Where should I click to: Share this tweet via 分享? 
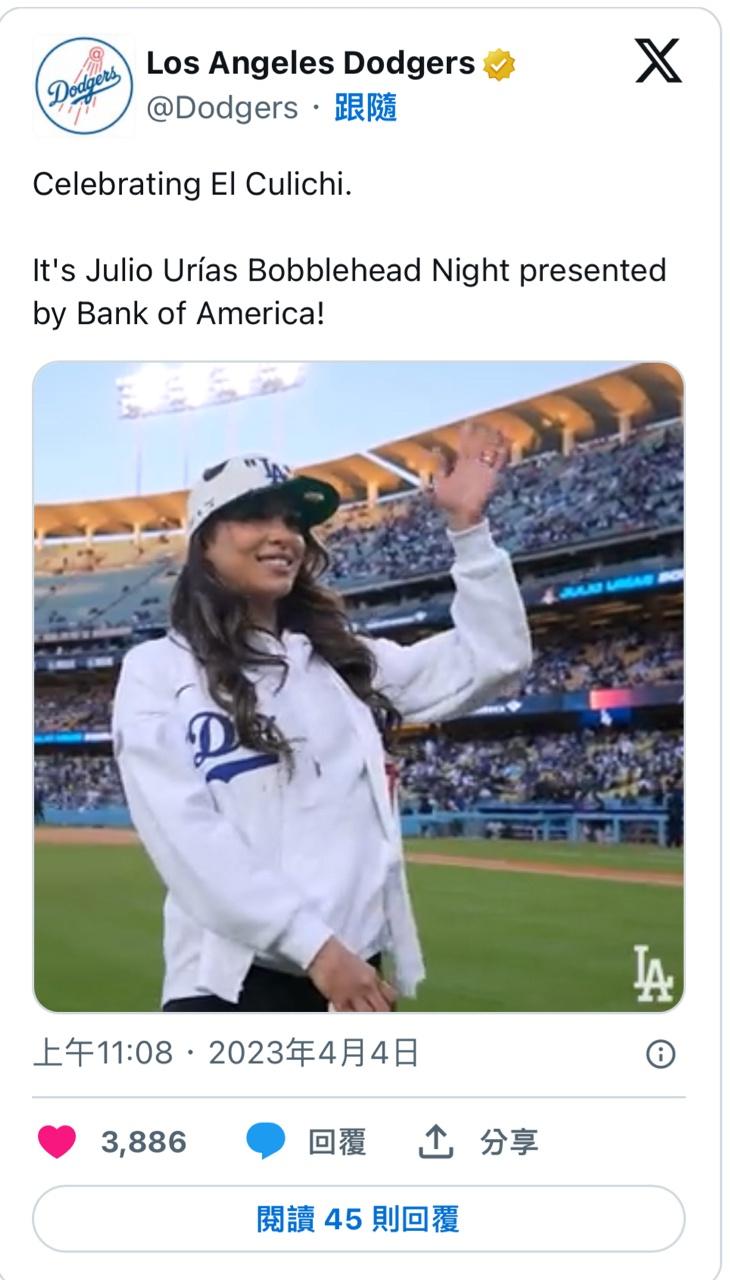[478, 1142]
